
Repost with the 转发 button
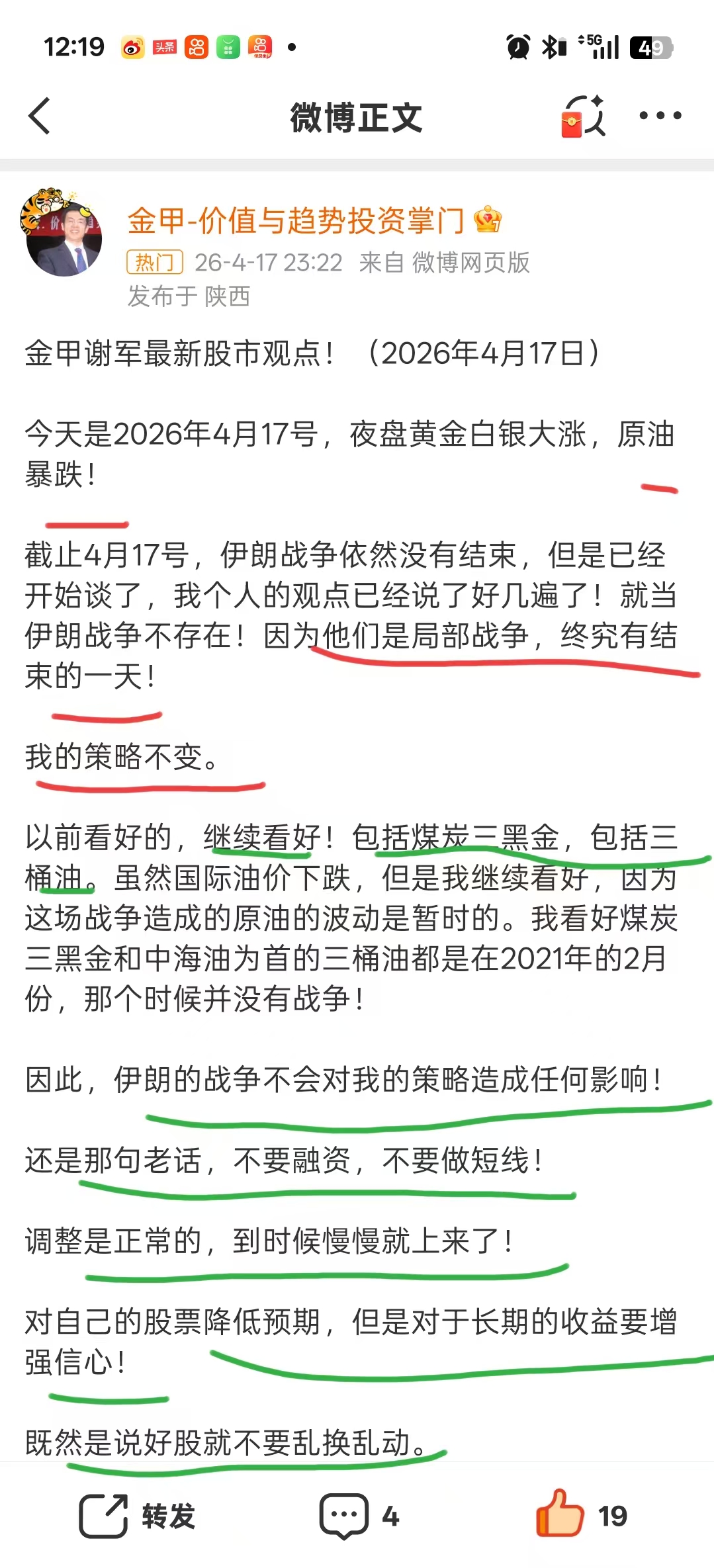(137, 1516)
